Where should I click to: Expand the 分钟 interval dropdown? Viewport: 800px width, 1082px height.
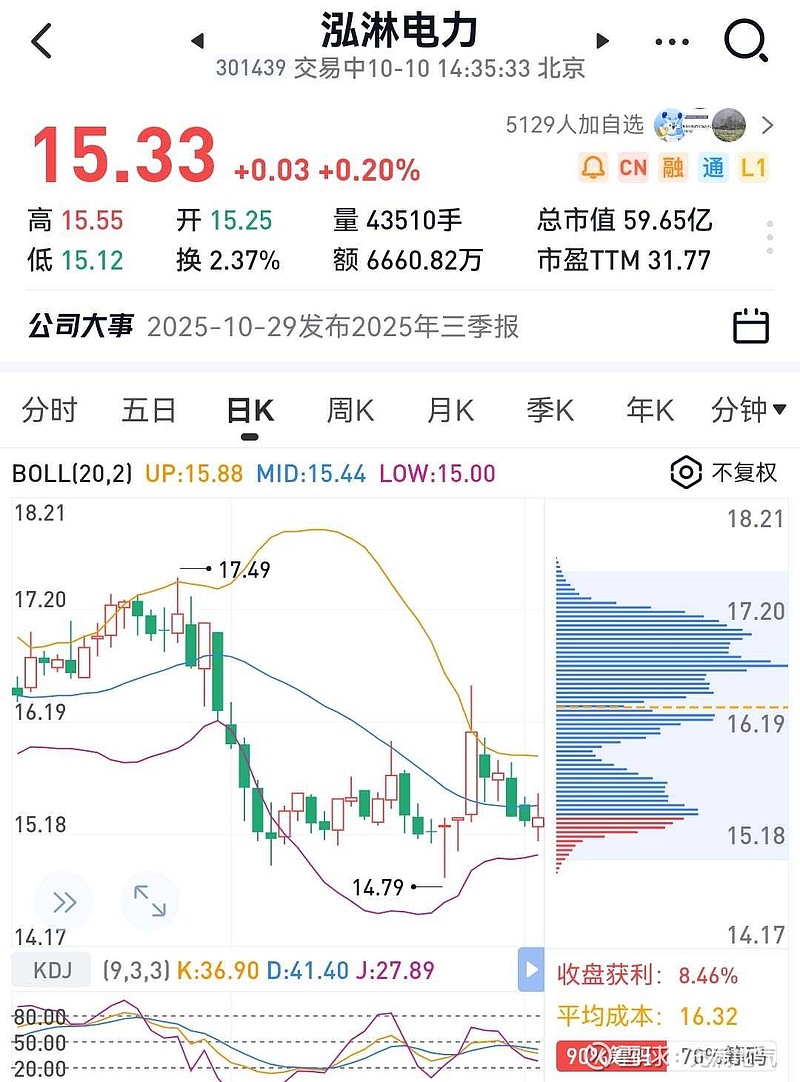pyautogui.click(x=748, y=410)
